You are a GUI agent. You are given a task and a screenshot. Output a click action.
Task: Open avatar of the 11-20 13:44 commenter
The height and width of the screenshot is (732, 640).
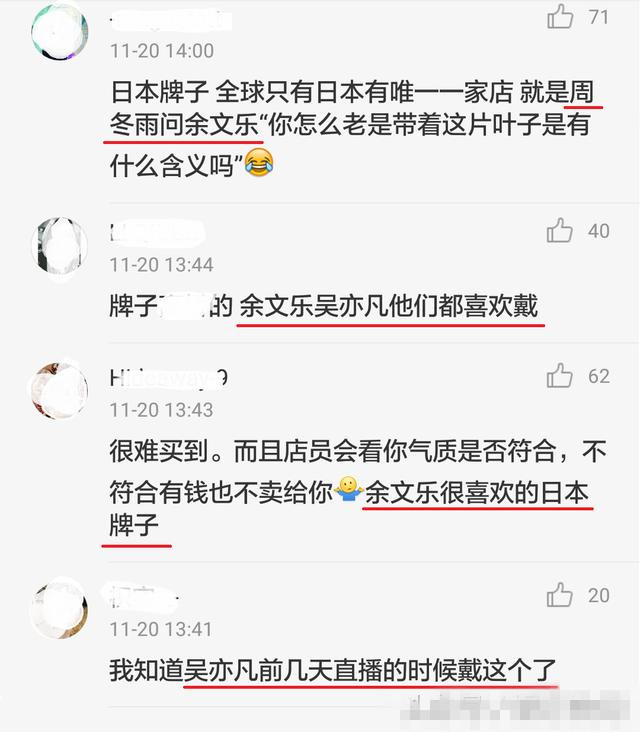pyautogui.click(x=60, y=245)
